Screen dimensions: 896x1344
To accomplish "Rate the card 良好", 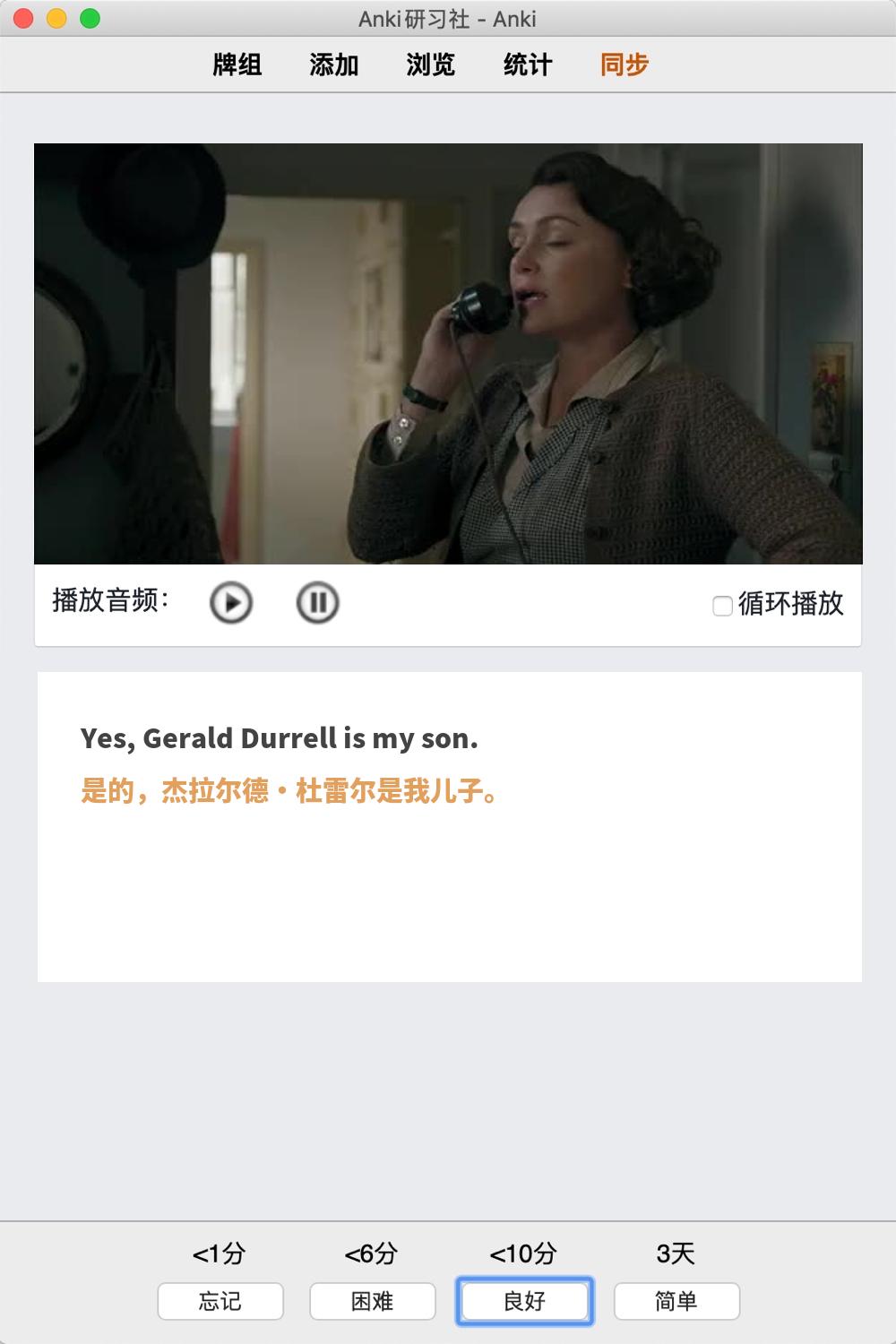I will click(x=525, y=1301).
